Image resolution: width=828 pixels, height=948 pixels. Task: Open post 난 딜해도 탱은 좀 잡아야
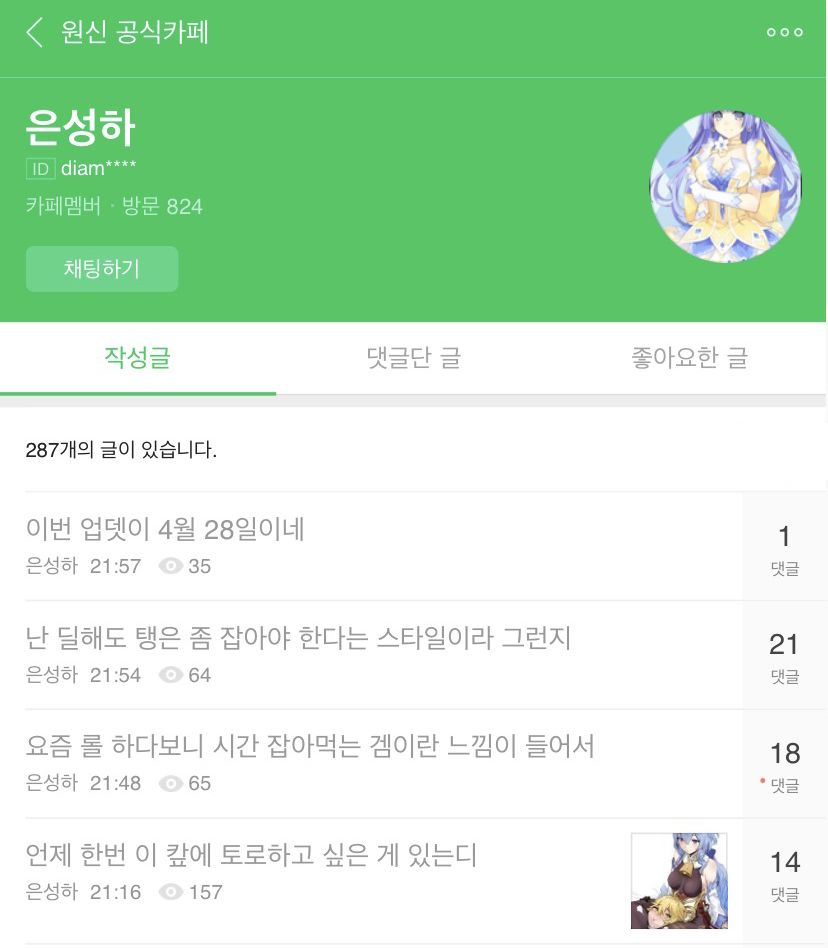tap(298, 638)
